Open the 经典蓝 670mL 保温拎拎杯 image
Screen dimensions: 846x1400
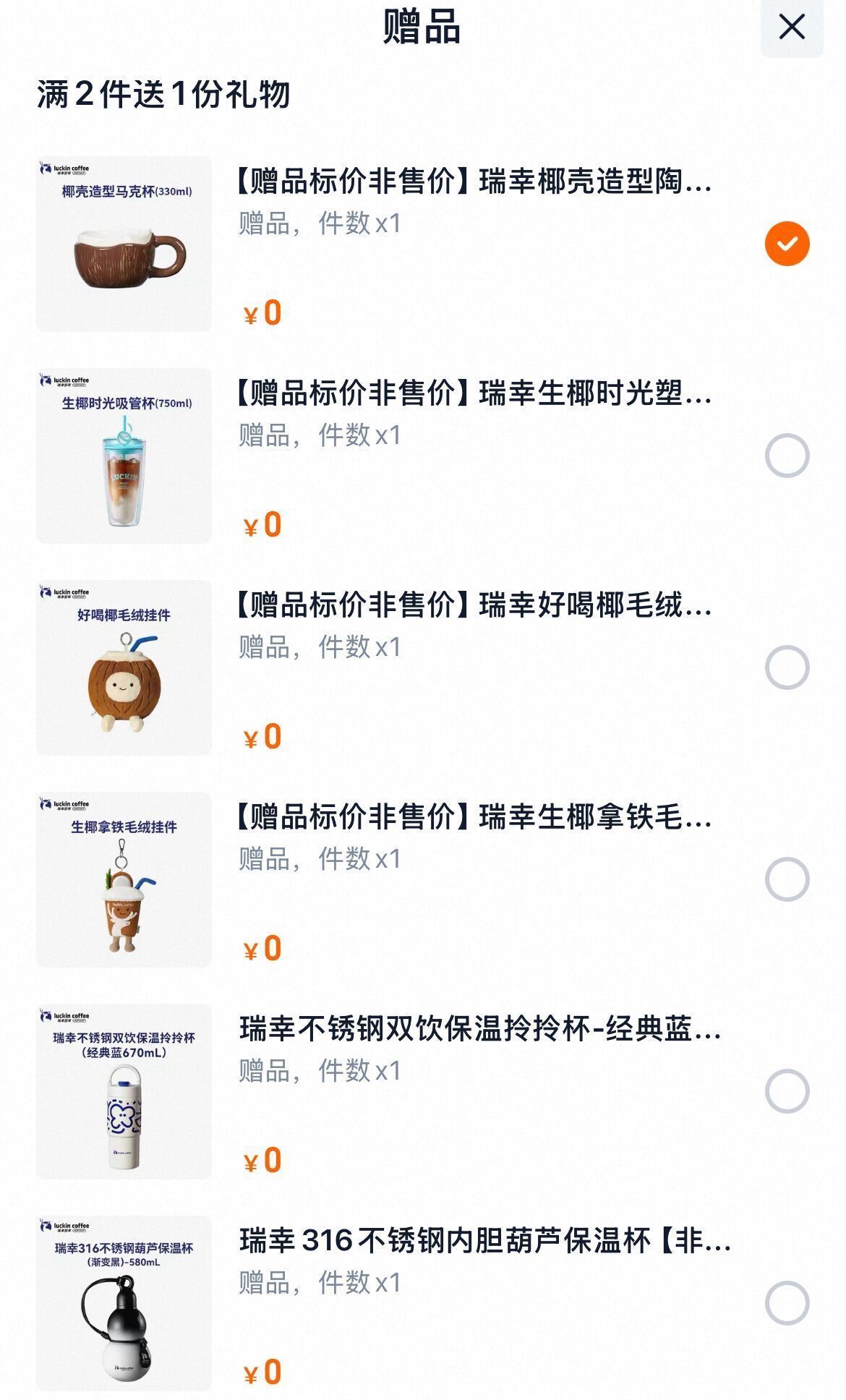tap(124, 1092)
